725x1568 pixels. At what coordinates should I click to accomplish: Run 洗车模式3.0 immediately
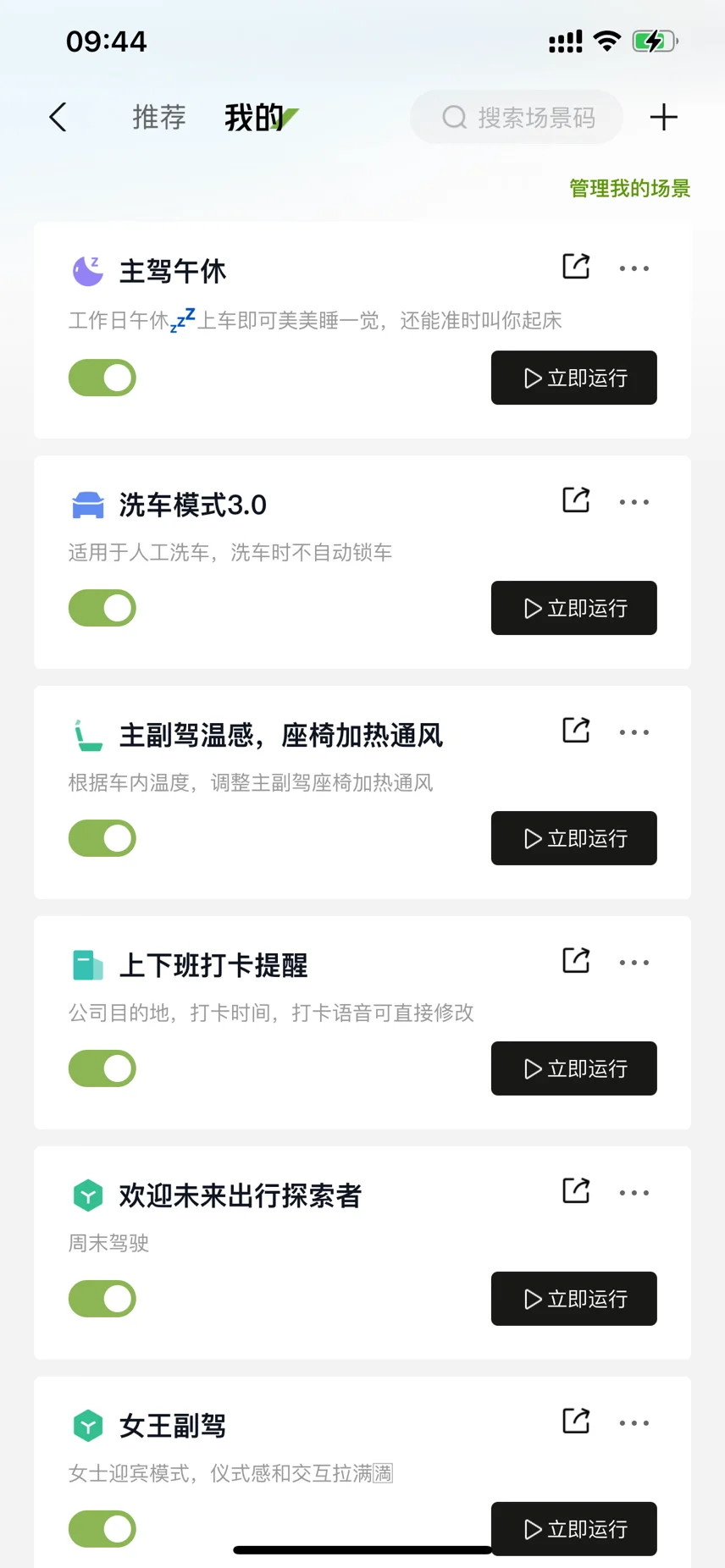point(574,608)
